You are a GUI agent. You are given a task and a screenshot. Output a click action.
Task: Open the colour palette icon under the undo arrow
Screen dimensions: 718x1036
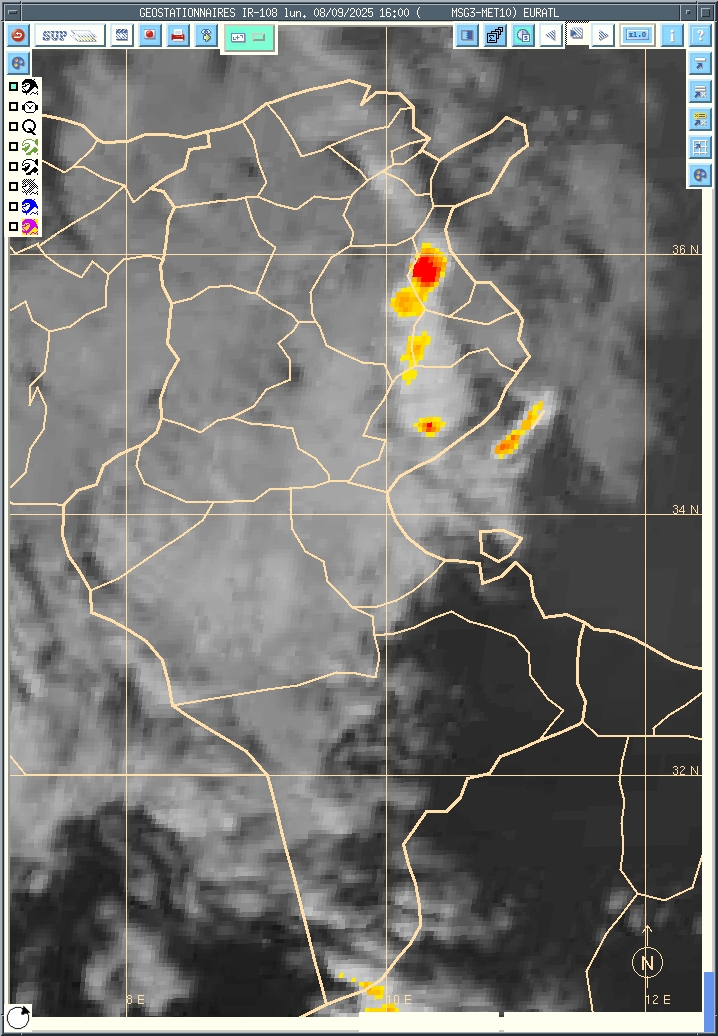(x=18, y=64)
